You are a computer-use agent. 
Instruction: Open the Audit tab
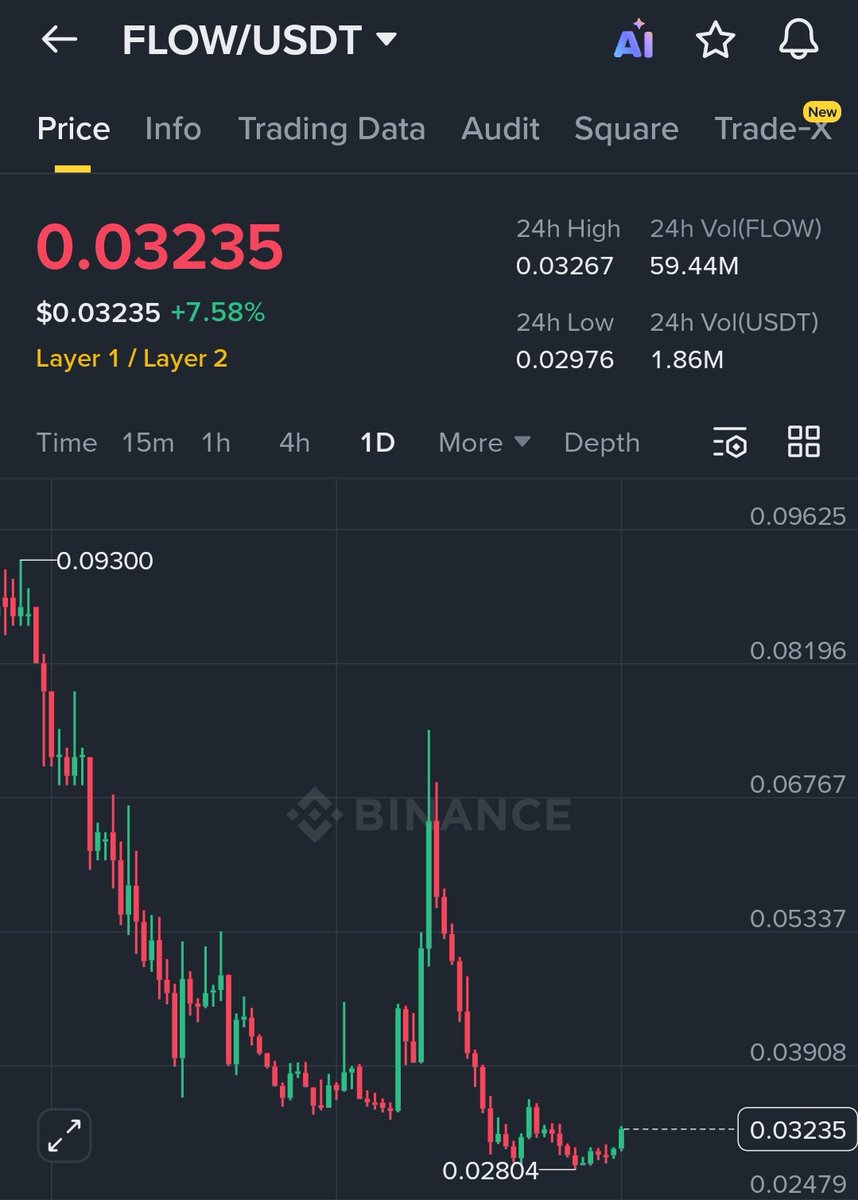click(500, 129)
